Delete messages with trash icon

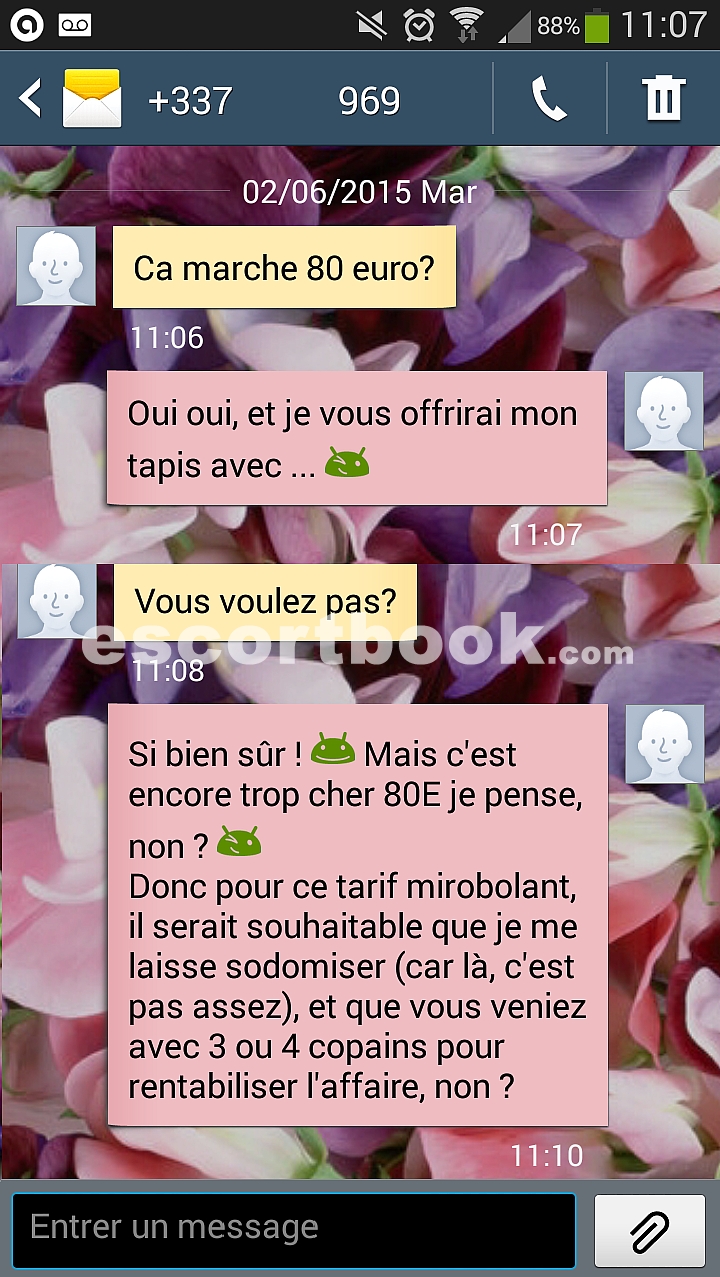point(663,99)
